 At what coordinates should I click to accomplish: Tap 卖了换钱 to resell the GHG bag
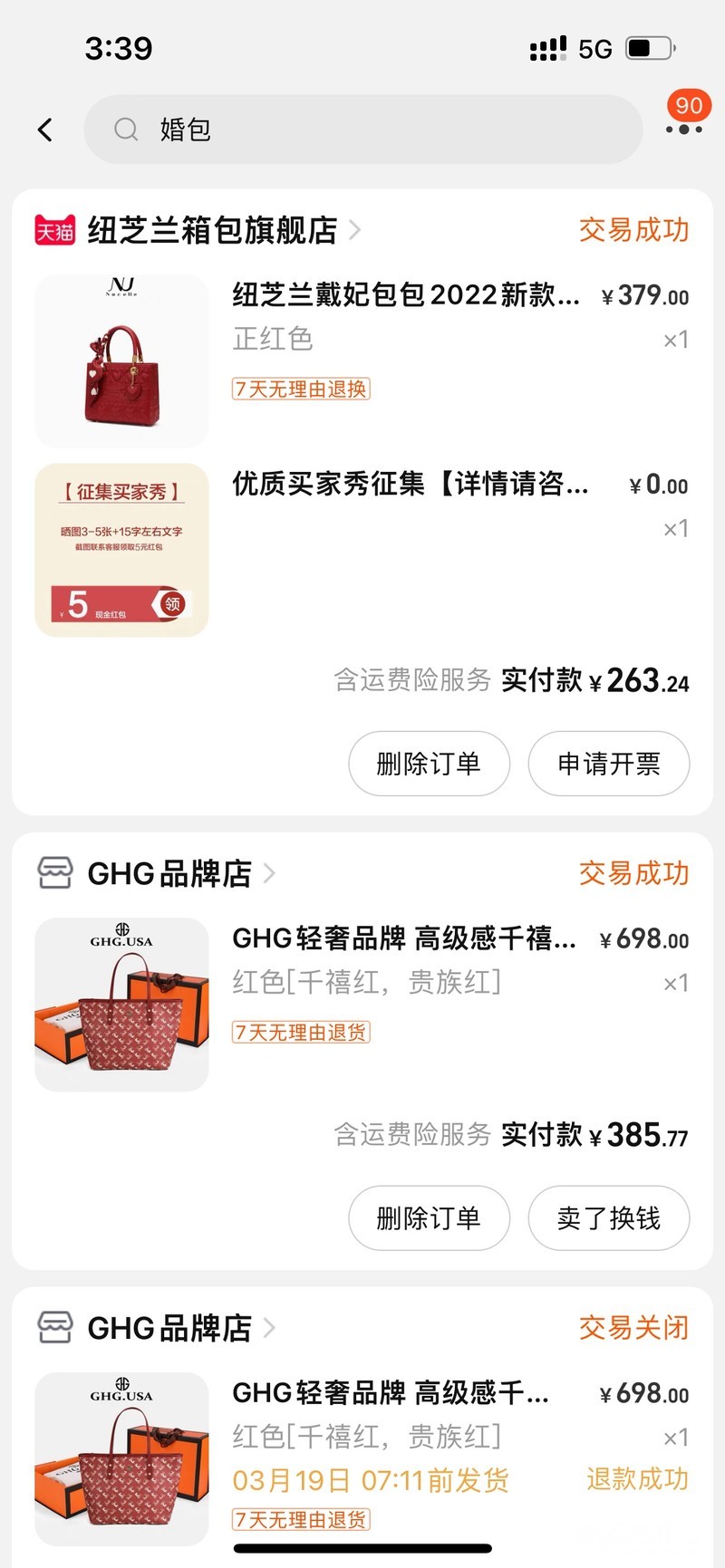pos(608,1218)
